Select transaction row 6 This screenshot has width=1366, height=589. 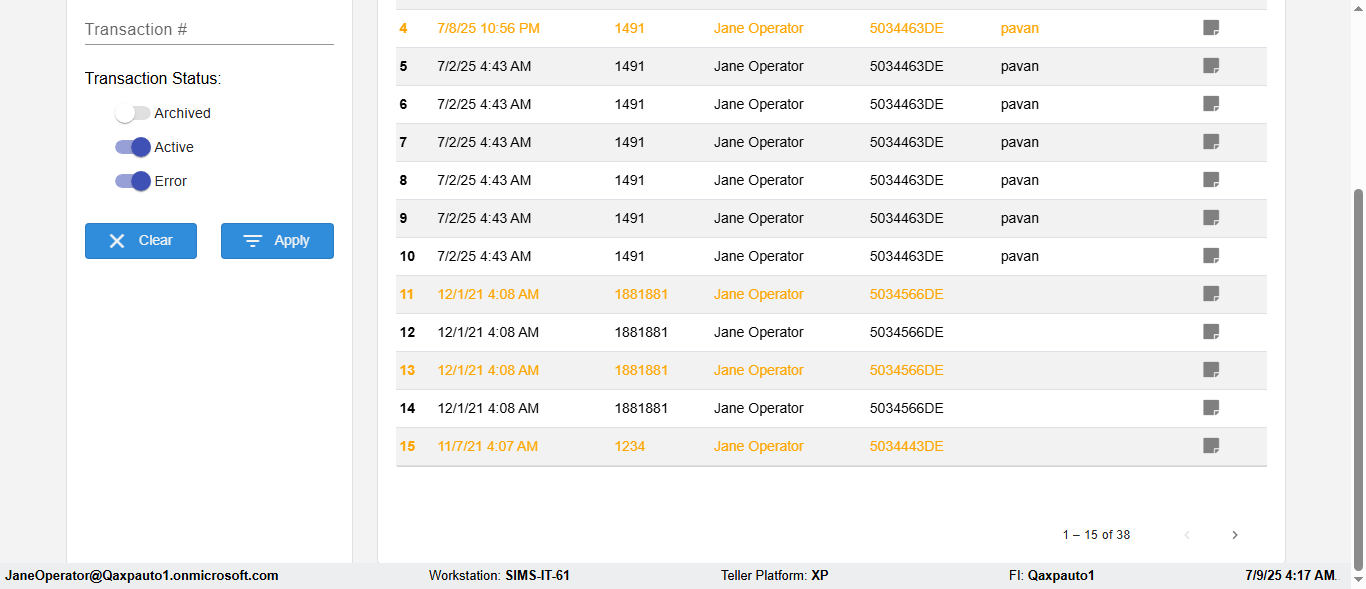click(760, 105)
